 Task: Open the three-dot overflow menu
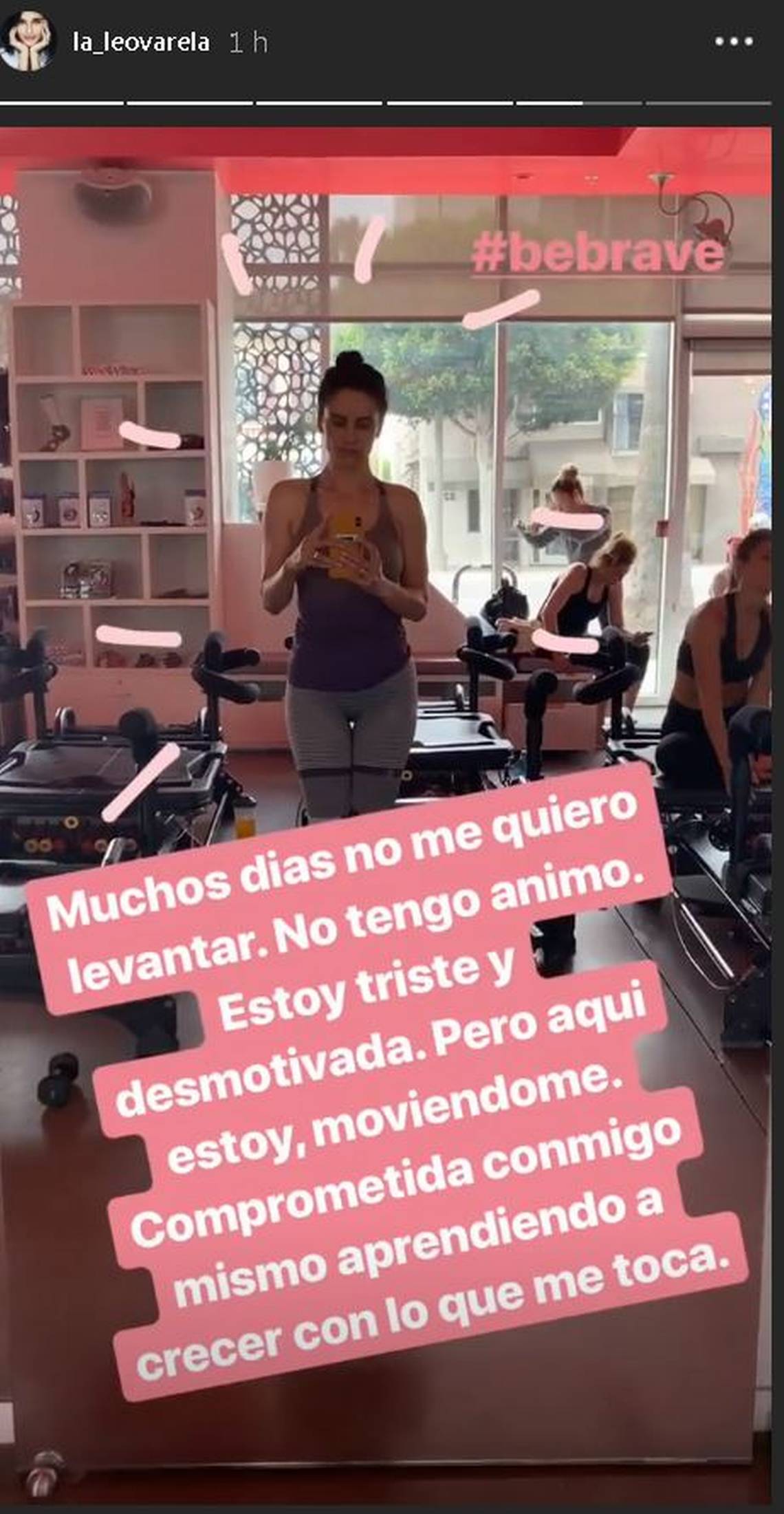coord(733,42)
